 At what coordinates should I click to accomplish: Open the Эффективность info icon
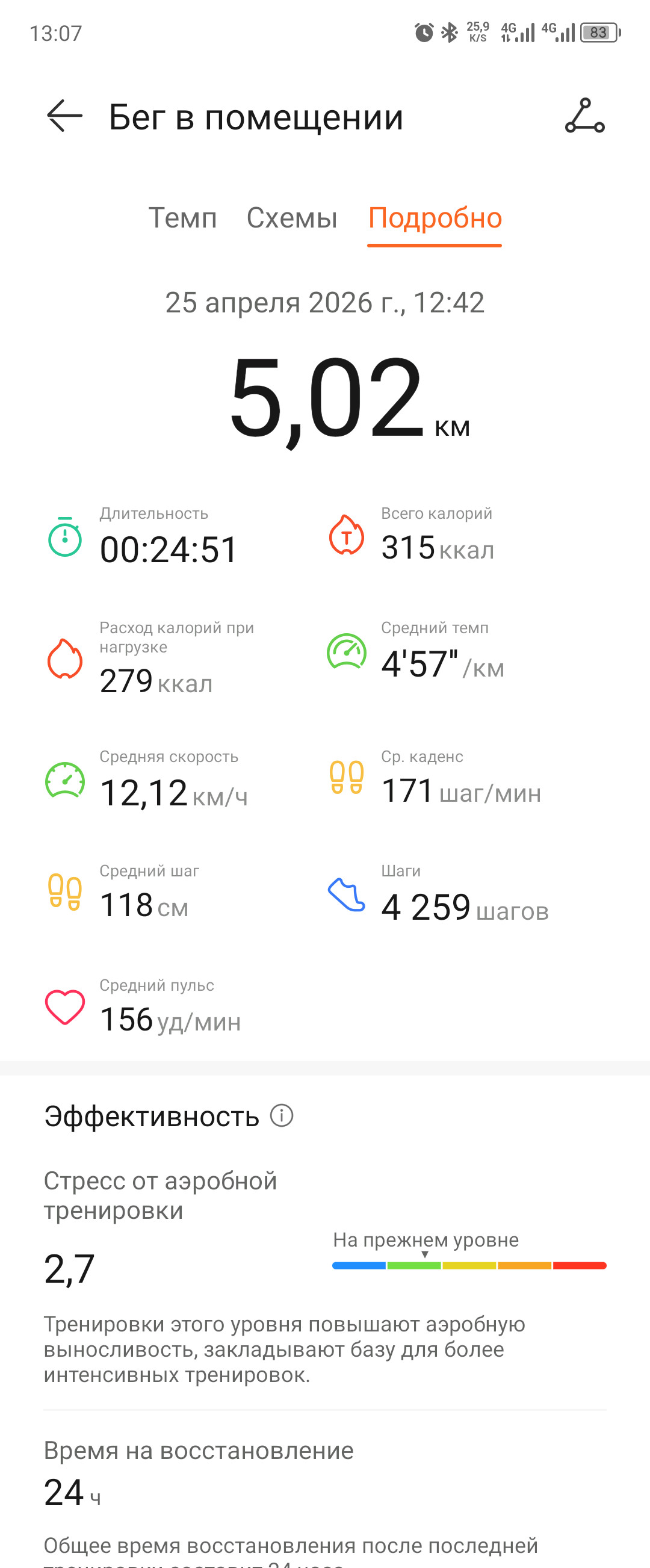[282, 1116]
